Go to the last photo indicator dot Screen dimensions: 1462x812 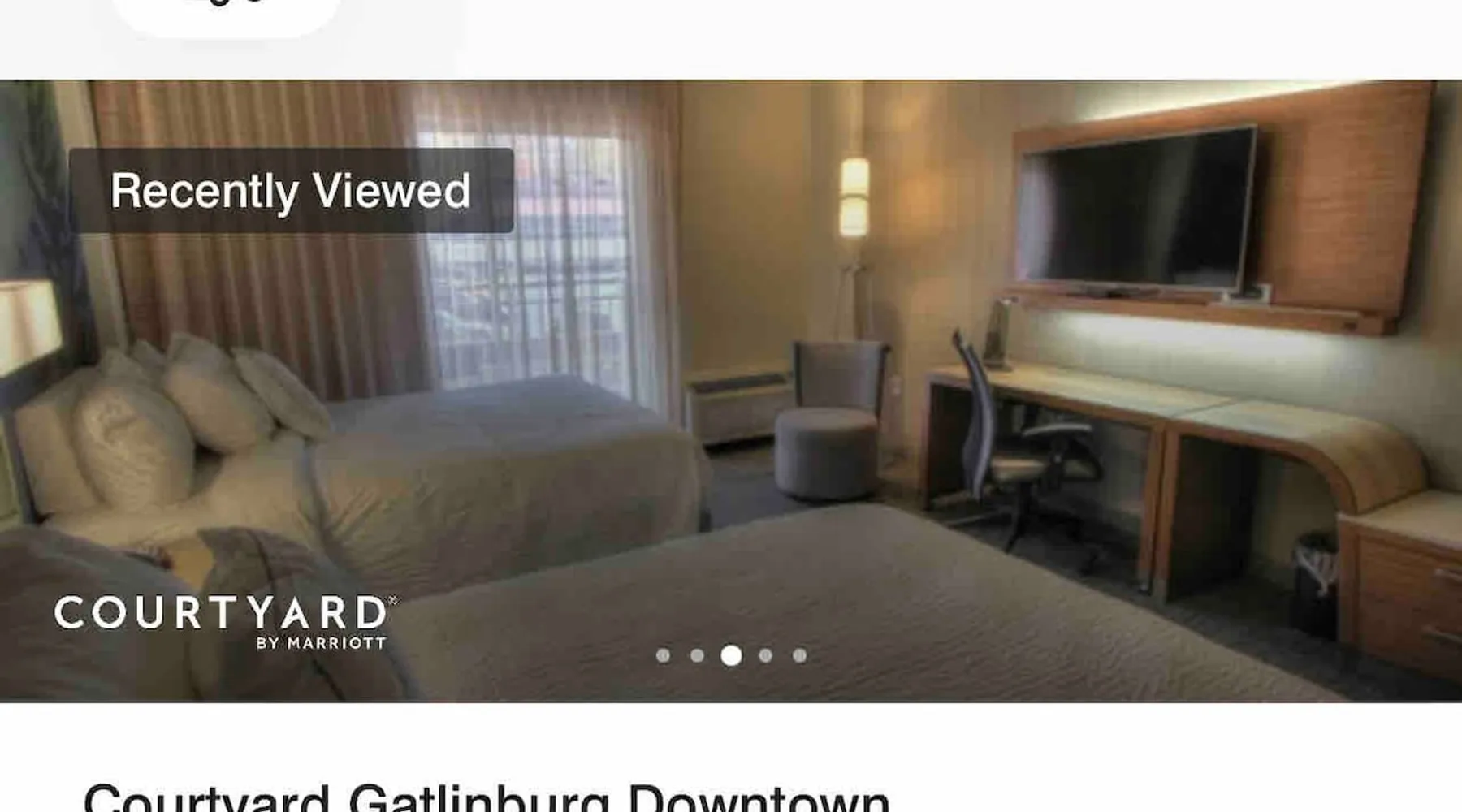(799, 655)
